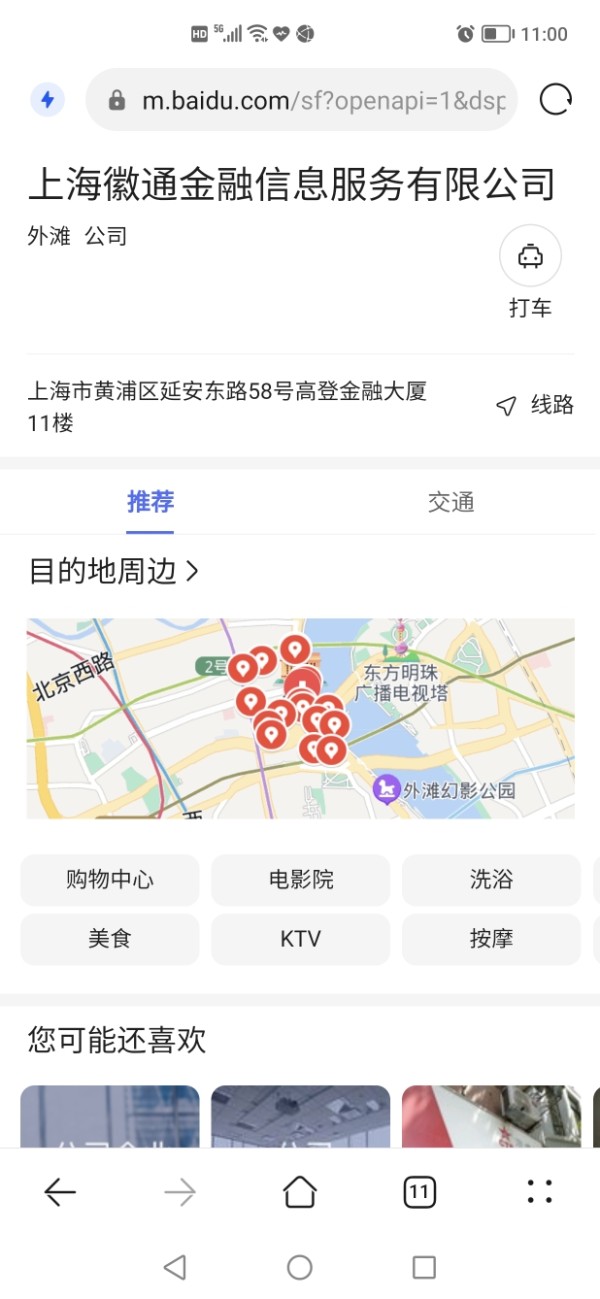The width and height of the screenshot is (600, 1299).
Task: View the 11 open browser tabs
Action: coord(420,1191)
